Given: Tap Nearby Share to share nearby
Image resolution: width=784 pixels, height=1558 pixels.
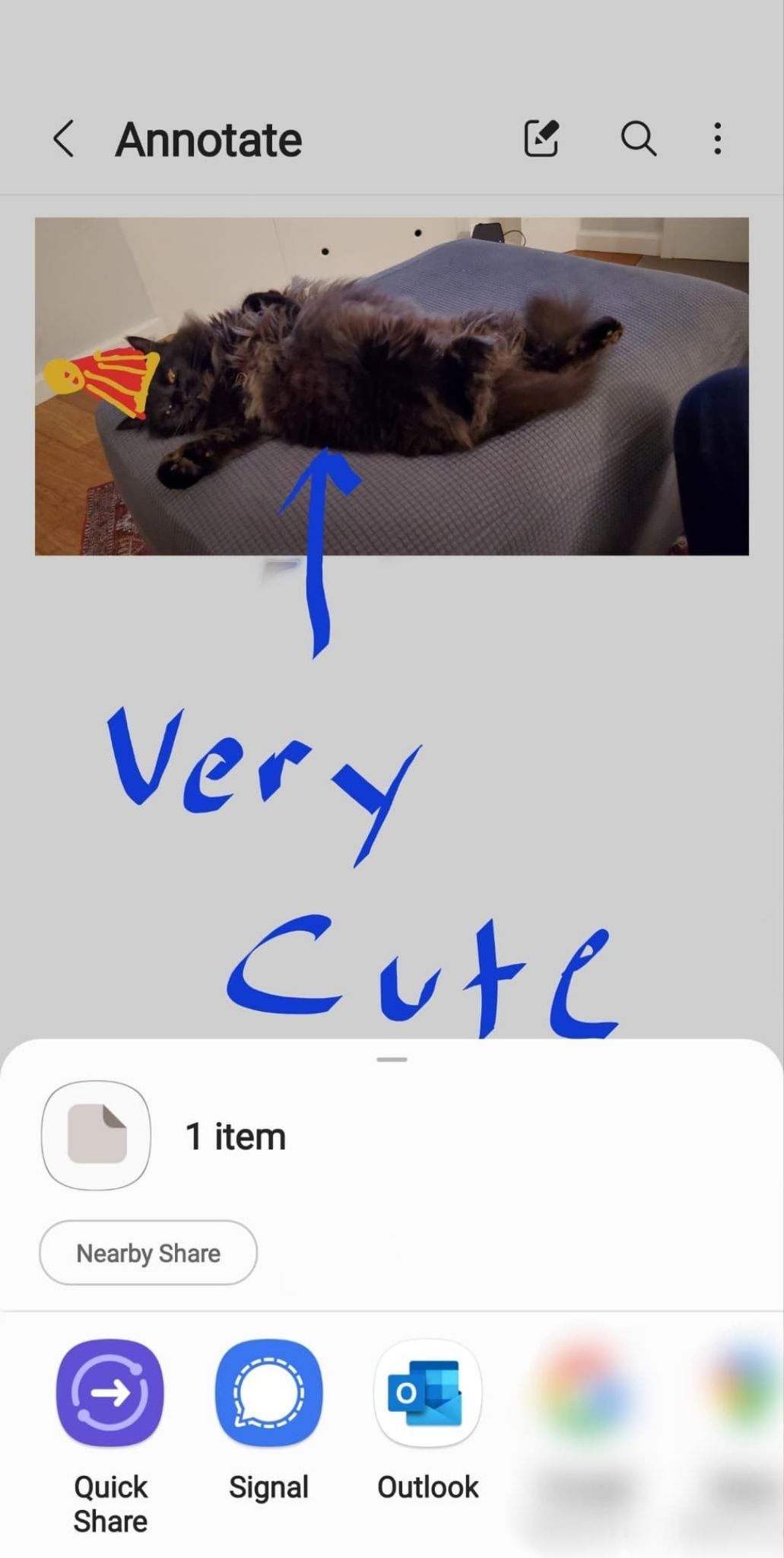Looking at the screenshot, I should tap(147, 1252).
